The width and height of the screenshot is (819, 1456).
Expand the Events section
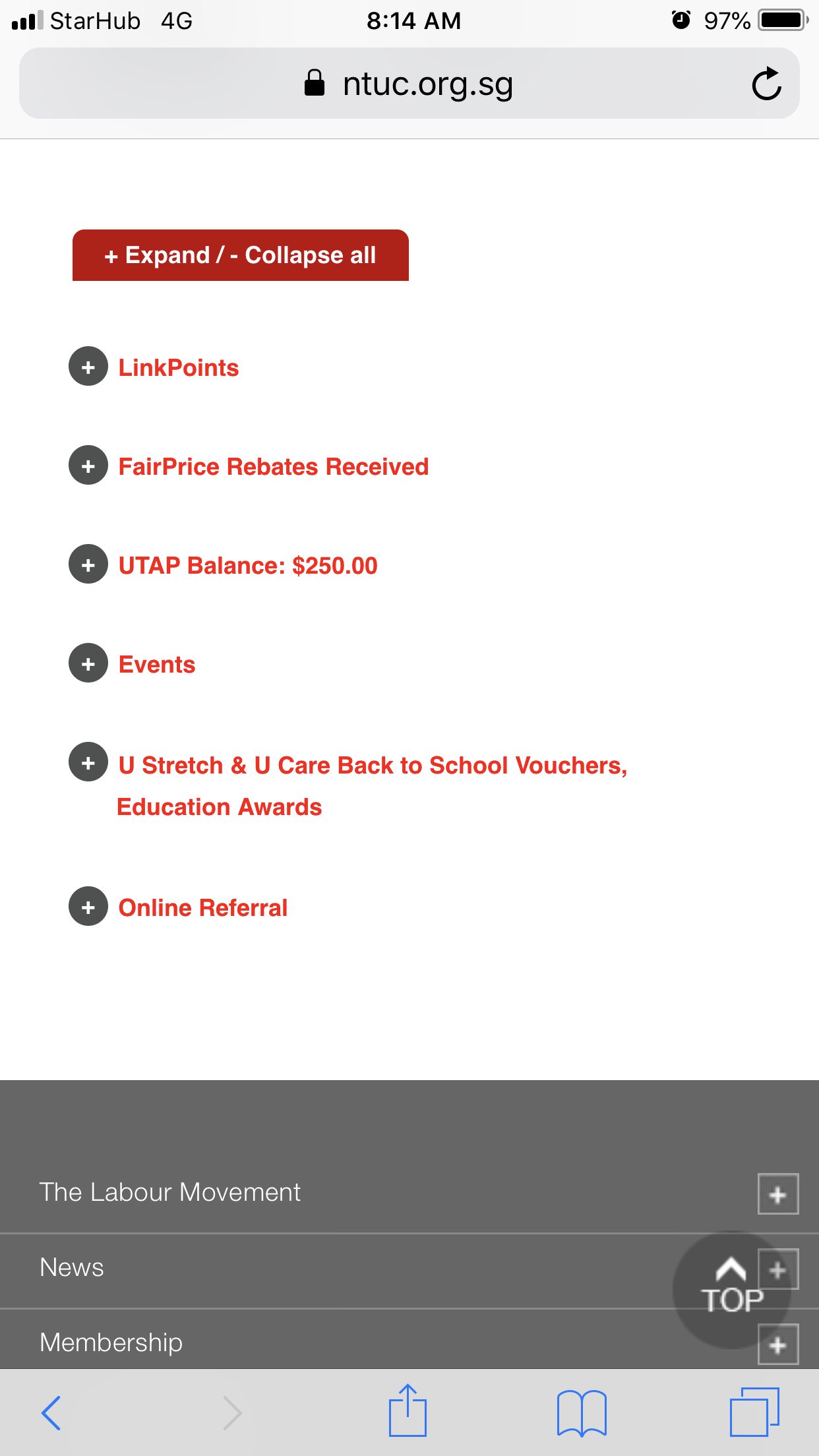pyautogui.click(x=88, y=663)
